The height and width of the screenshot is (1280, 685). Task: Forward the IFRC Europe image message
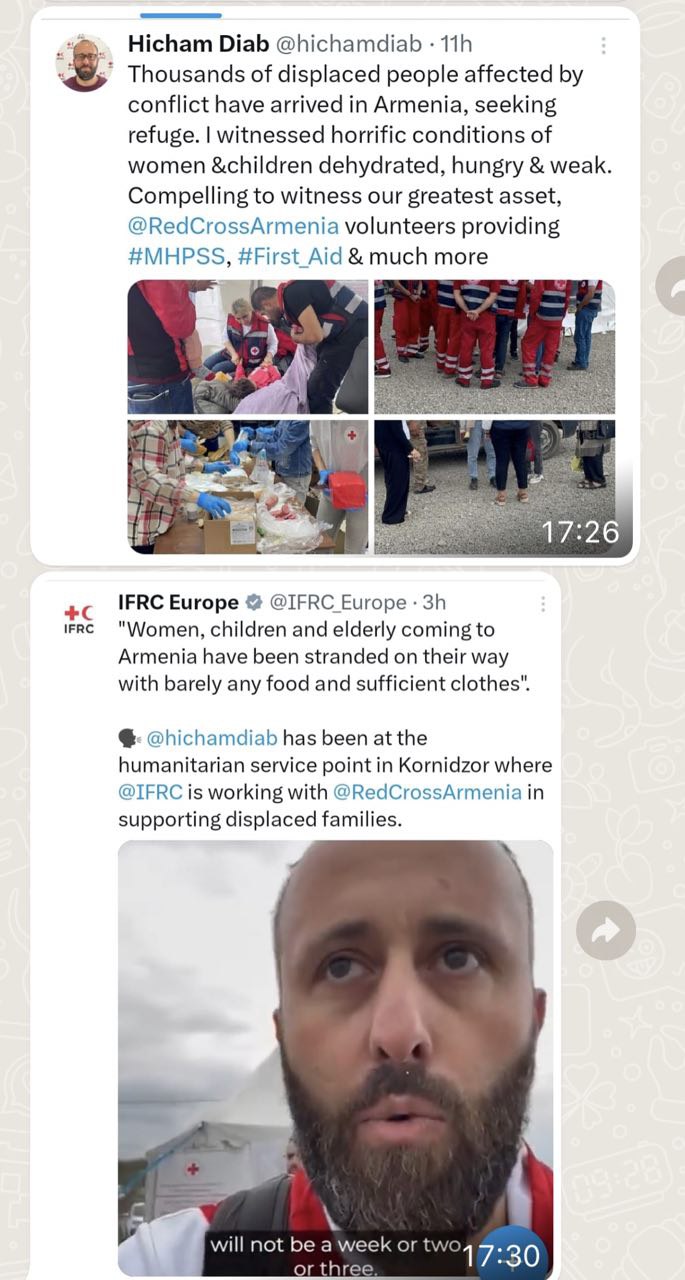coord(606,931)
